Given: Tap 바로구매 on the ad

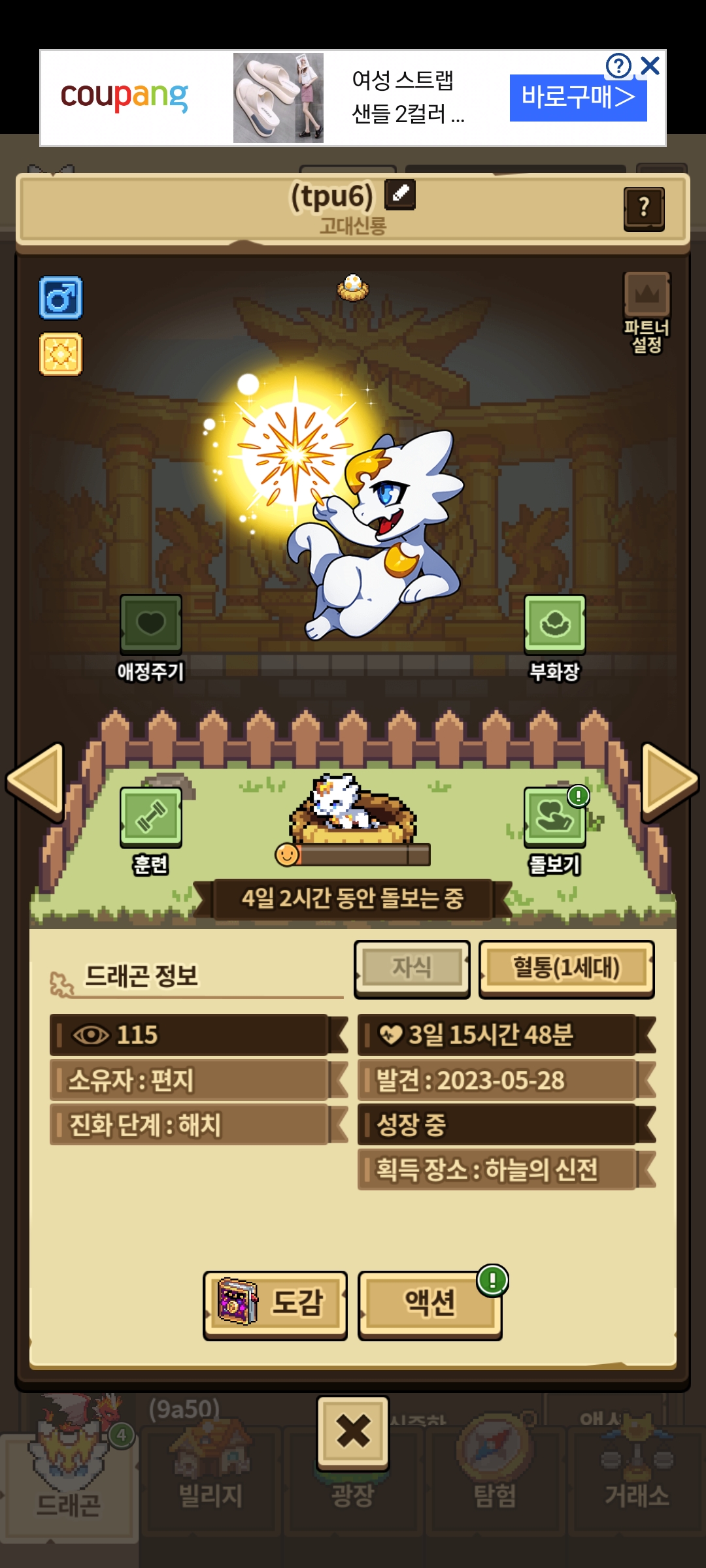Looking at the screenshot, I should point(578,98).
